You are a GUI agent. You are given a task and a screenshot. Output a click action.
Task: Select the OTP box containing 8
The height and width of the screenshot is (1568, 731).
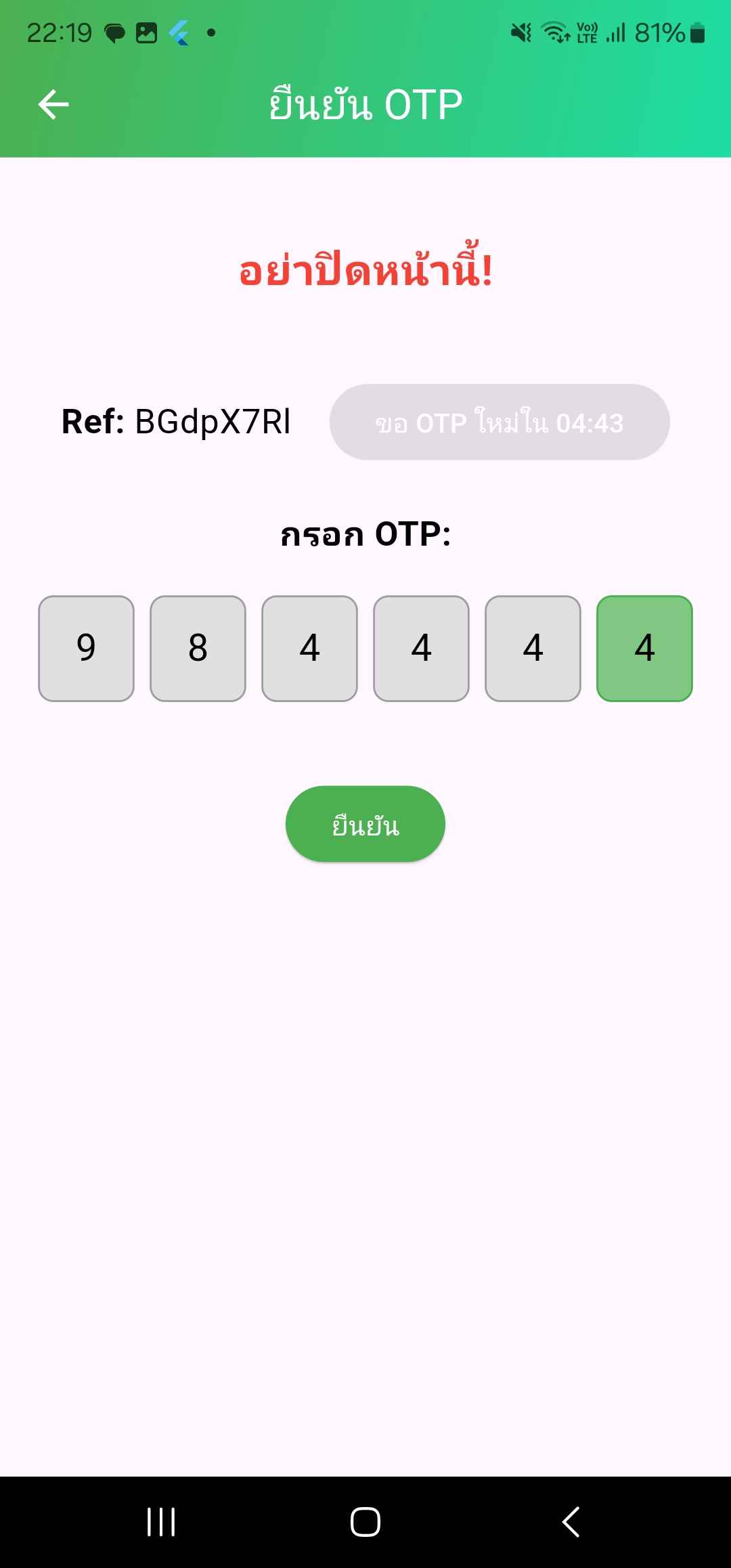(198, 649)
